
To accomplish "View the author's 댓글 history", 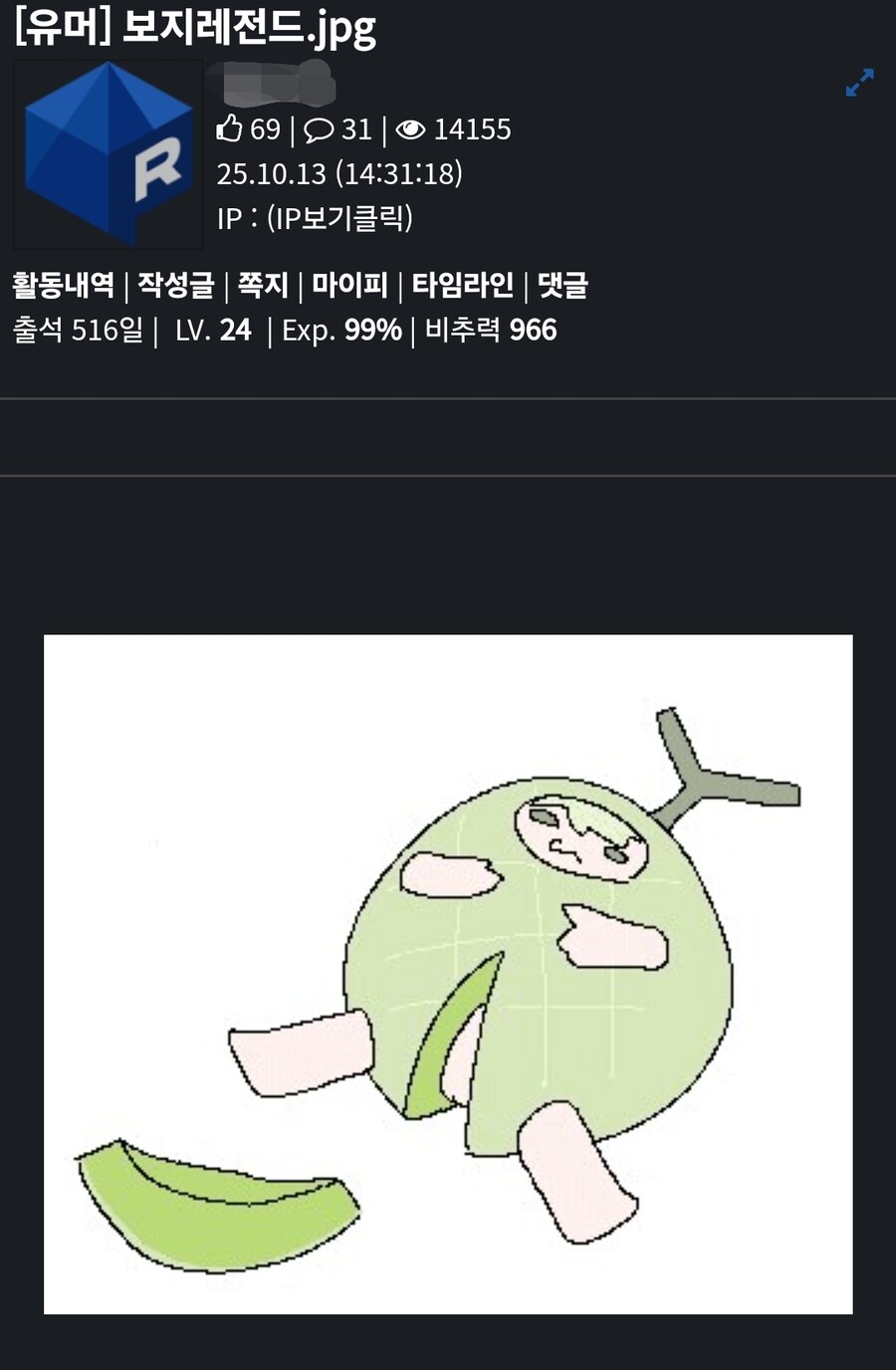I will tap(562, 286).
